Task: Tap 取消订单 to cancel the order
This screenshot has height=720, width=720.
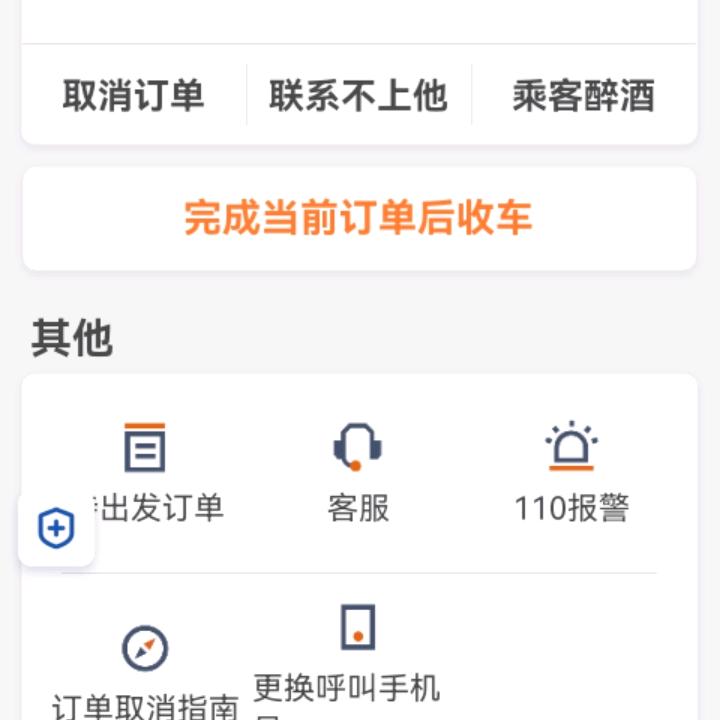Action: [133, 96]
